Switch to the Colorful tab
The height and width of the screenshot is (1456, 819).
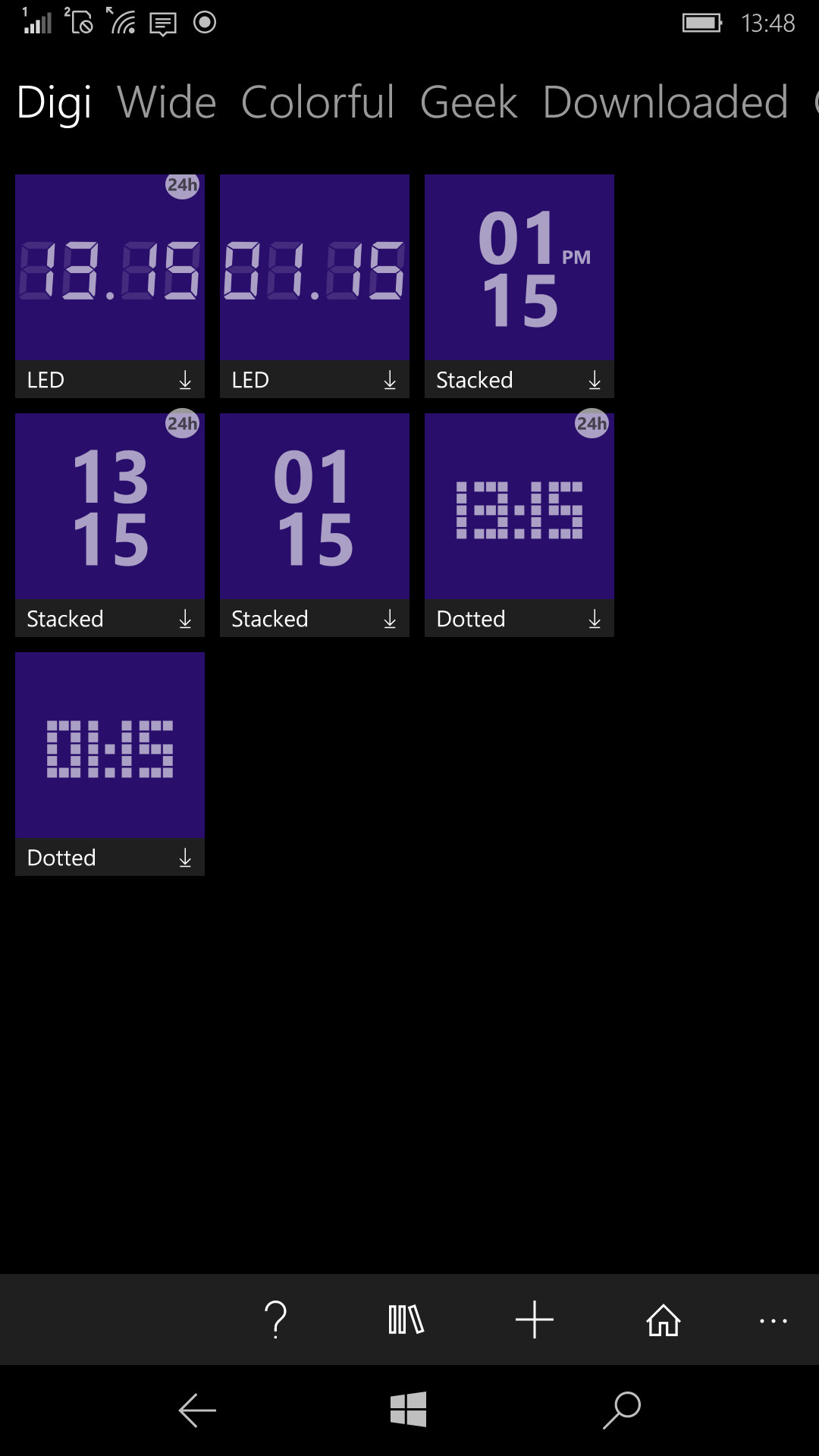318,102
